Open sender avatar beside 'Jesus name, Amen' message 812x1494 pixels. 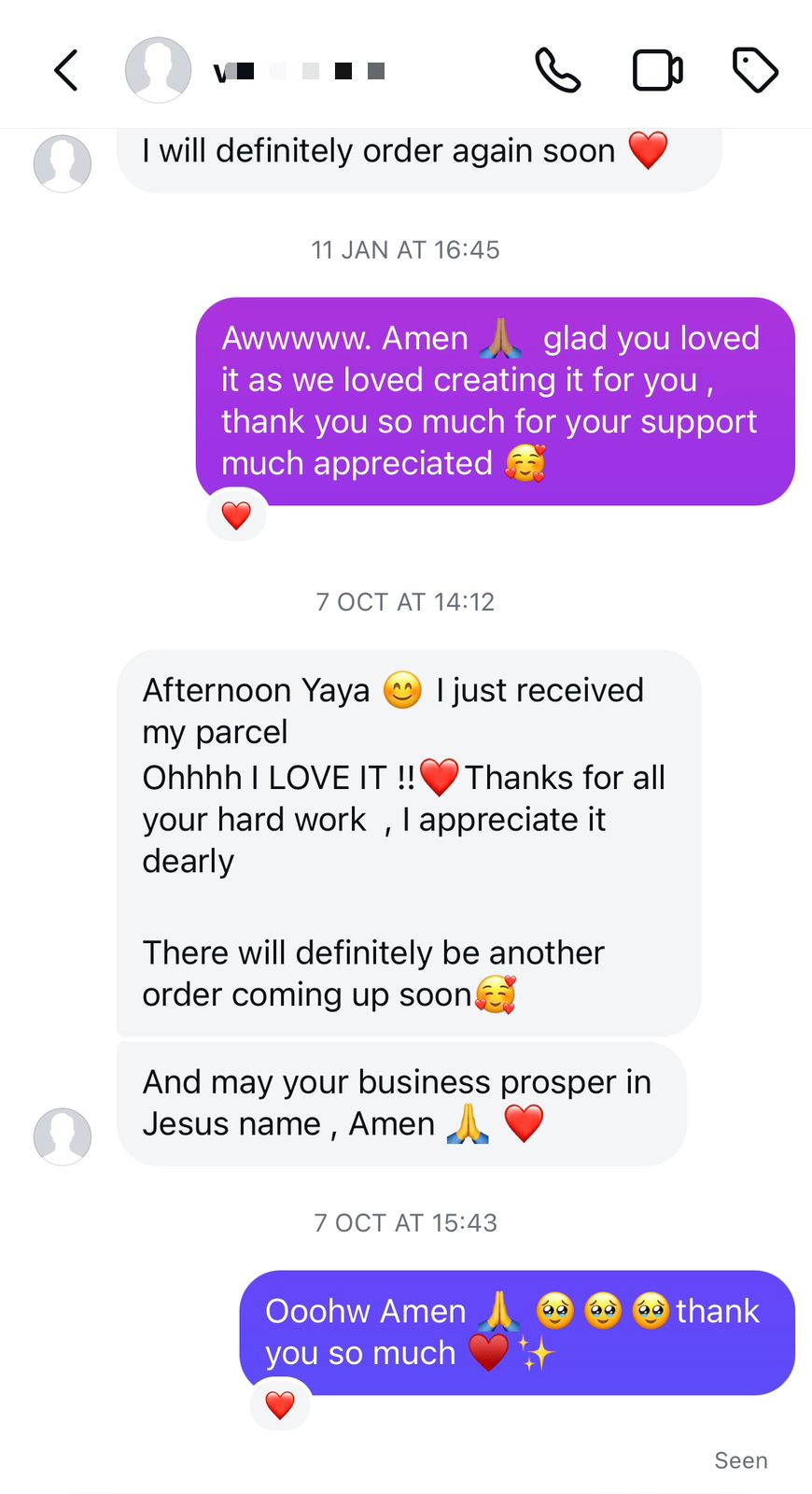tap(63, 1136)
